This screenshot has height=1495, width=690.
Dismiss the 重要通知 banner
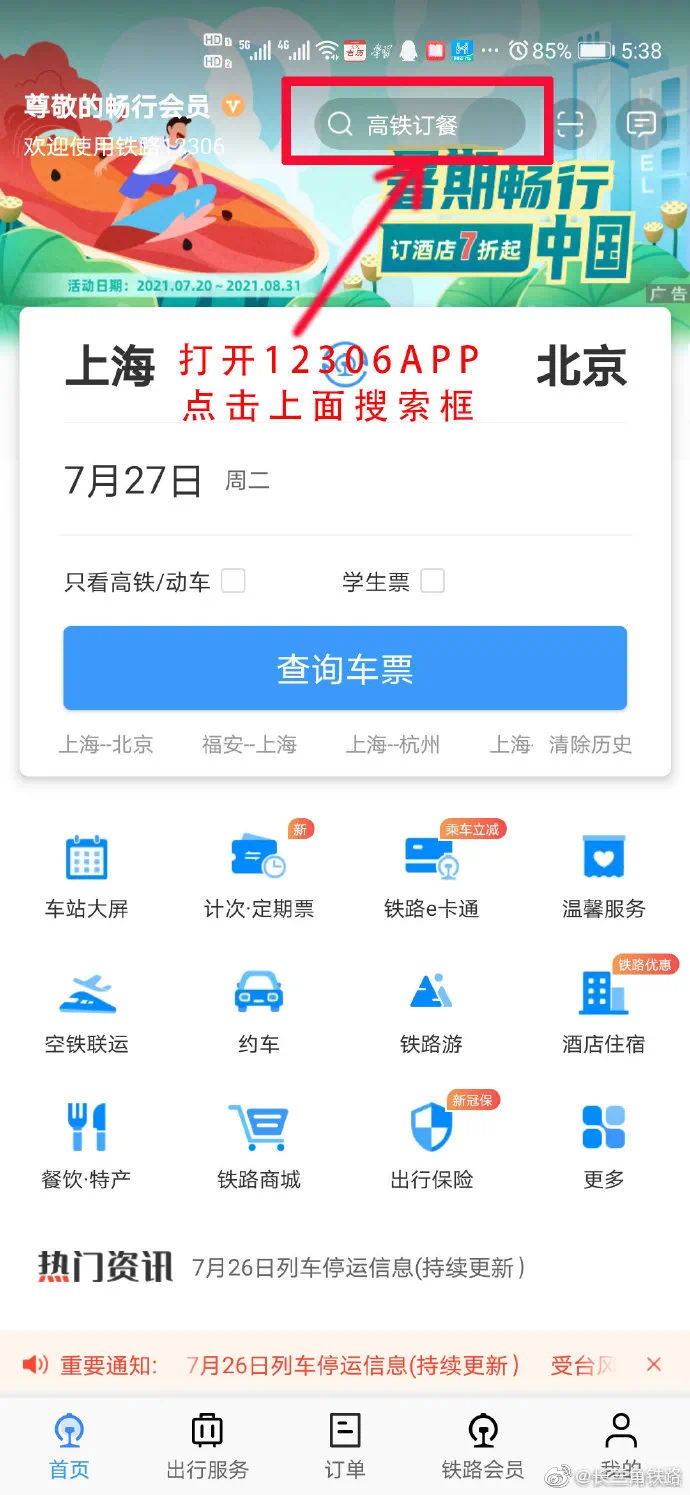pyautogui.click(x=654, y=1364)
